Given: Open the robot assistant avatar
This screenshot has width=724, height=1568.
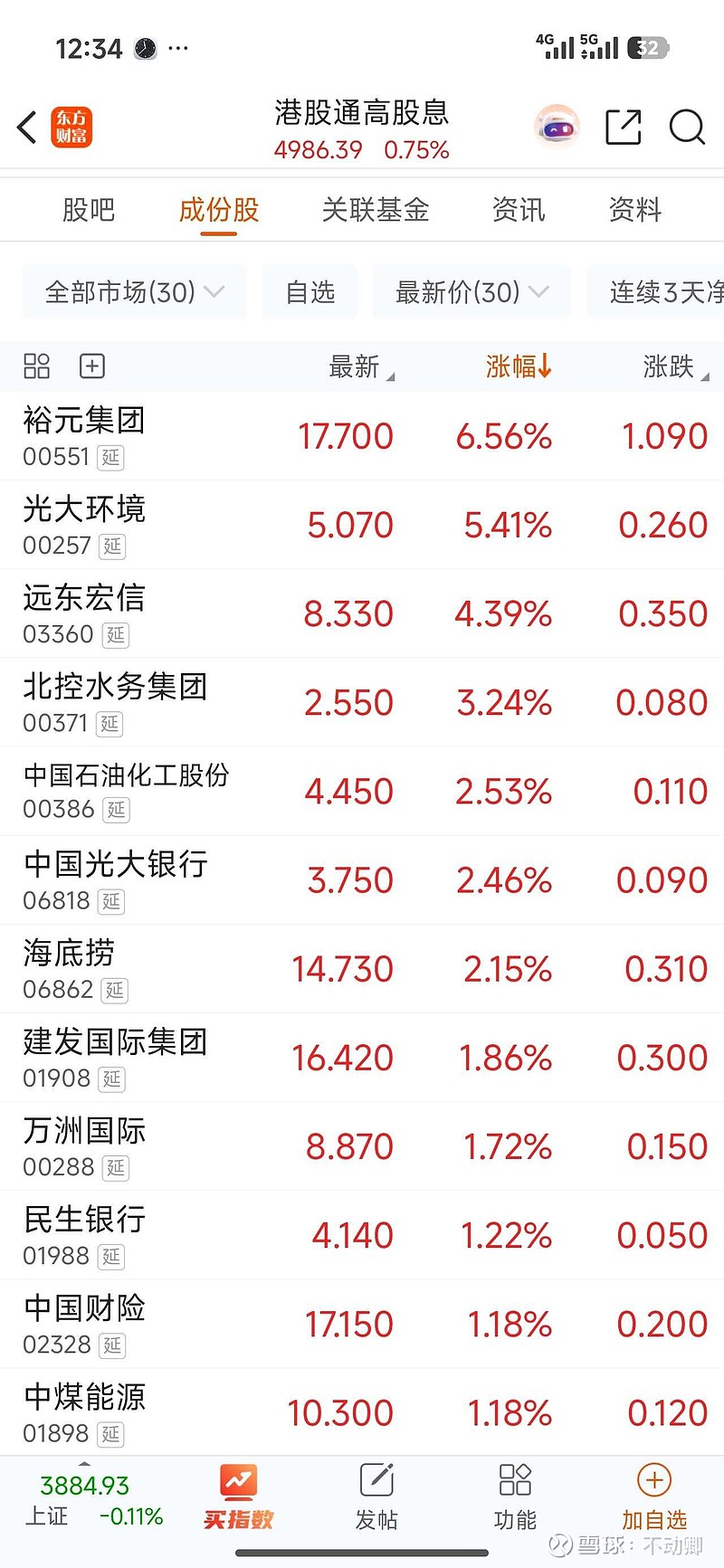Looking at the screenshot, I should [557, 128].
